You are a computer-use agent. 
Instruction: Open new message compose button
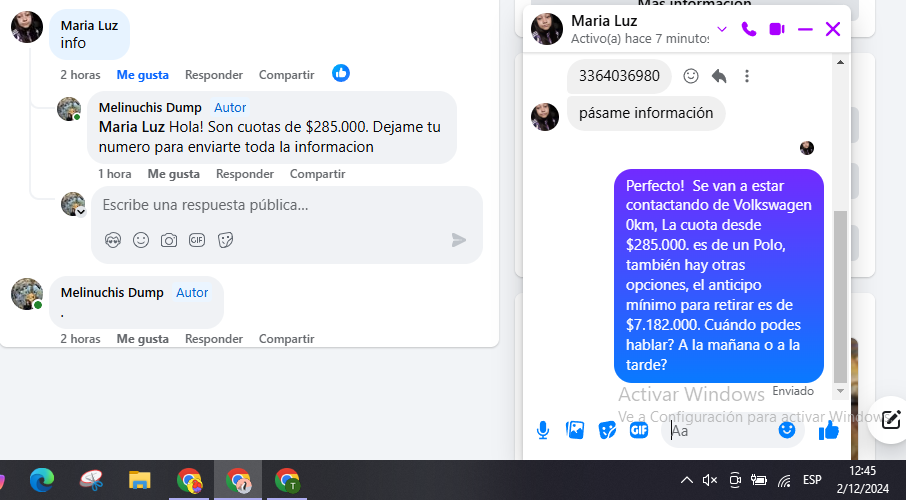click(888, 420)
